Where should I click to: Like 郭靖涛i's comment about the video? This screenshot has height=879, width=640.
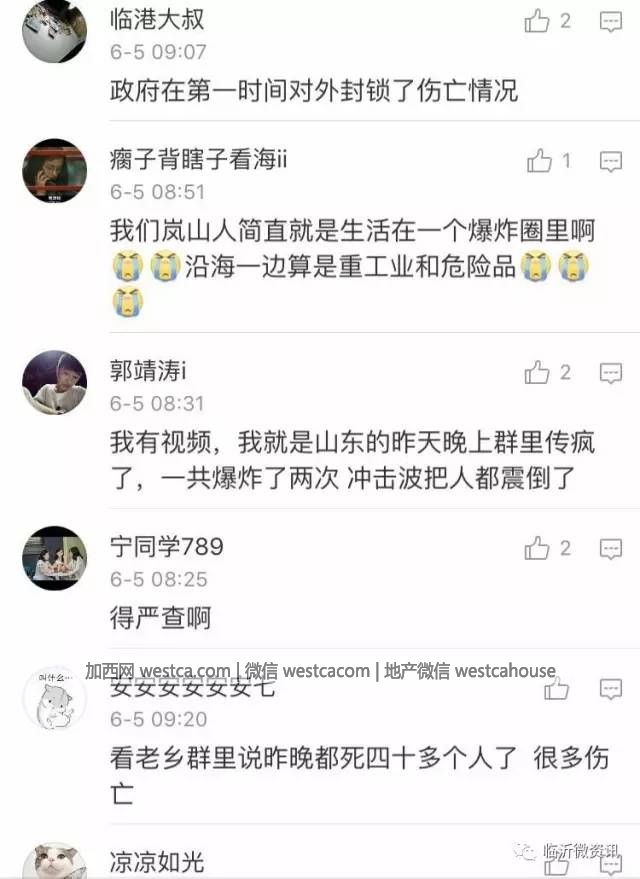coord(538,373)
